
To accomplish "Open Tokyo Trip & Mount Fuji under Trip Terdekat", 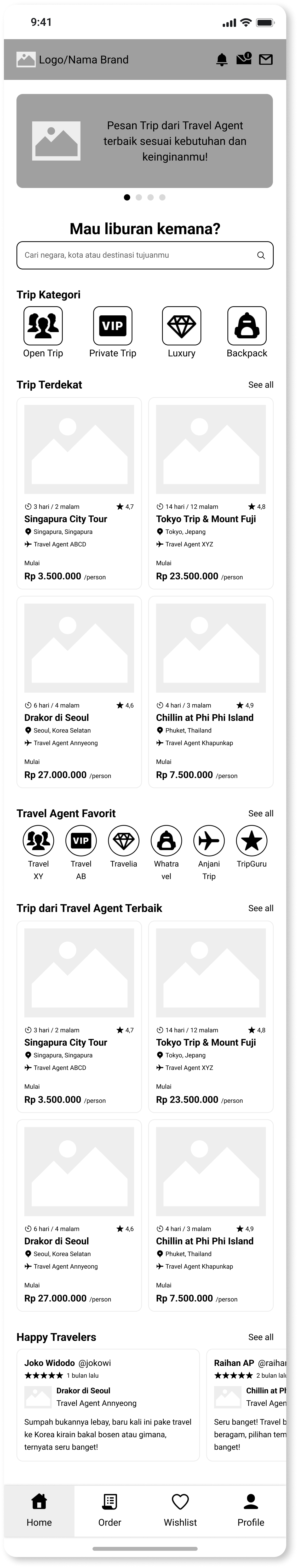I will click(211, 493).
